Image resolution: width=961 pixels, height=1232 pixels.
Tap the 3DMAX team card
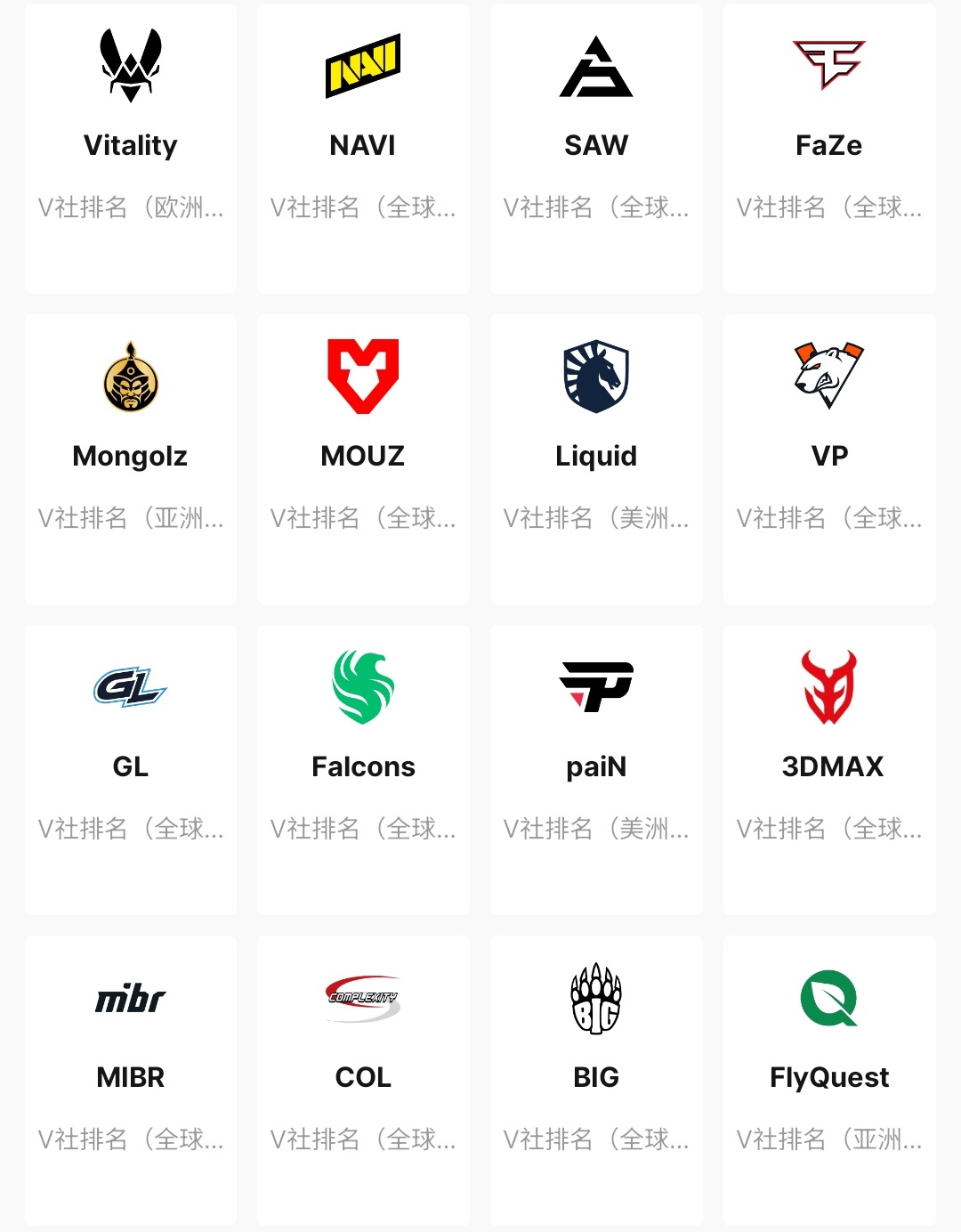click(829, 768)
